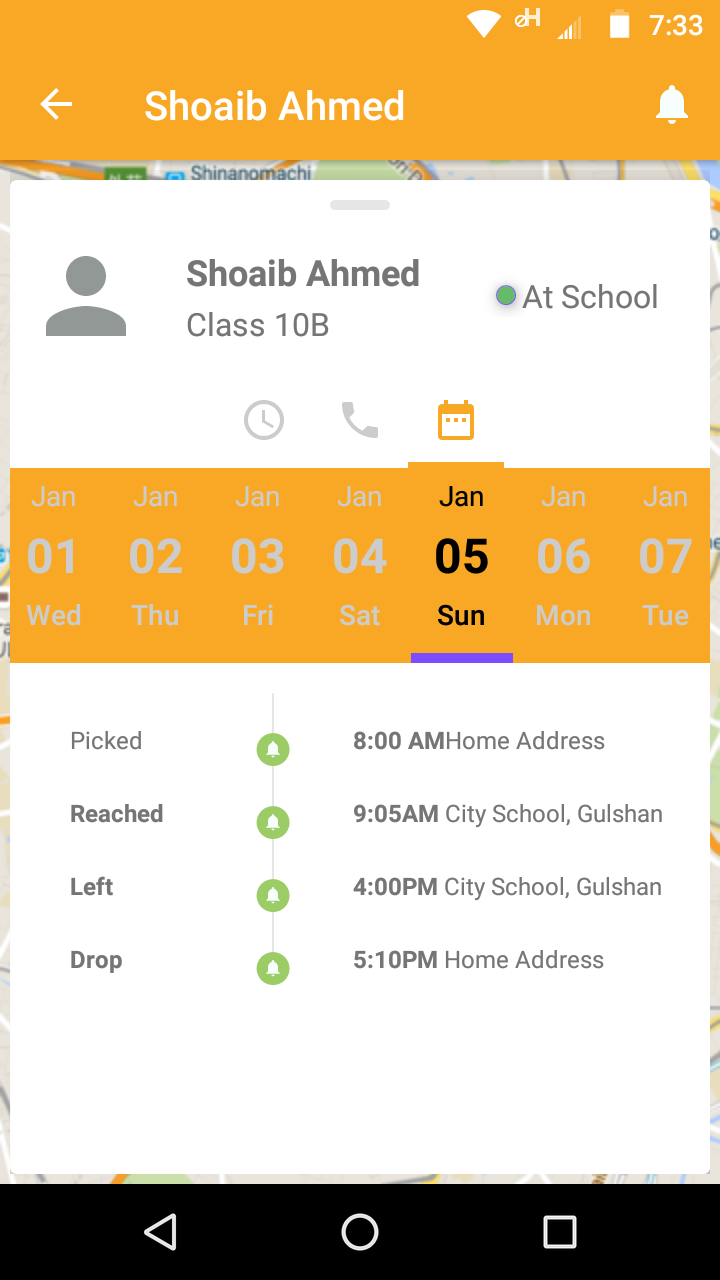The width and height of the screenshot is (720, 1280).
Task: Tap the bell icon for Picked
Action: coord(273,749)
